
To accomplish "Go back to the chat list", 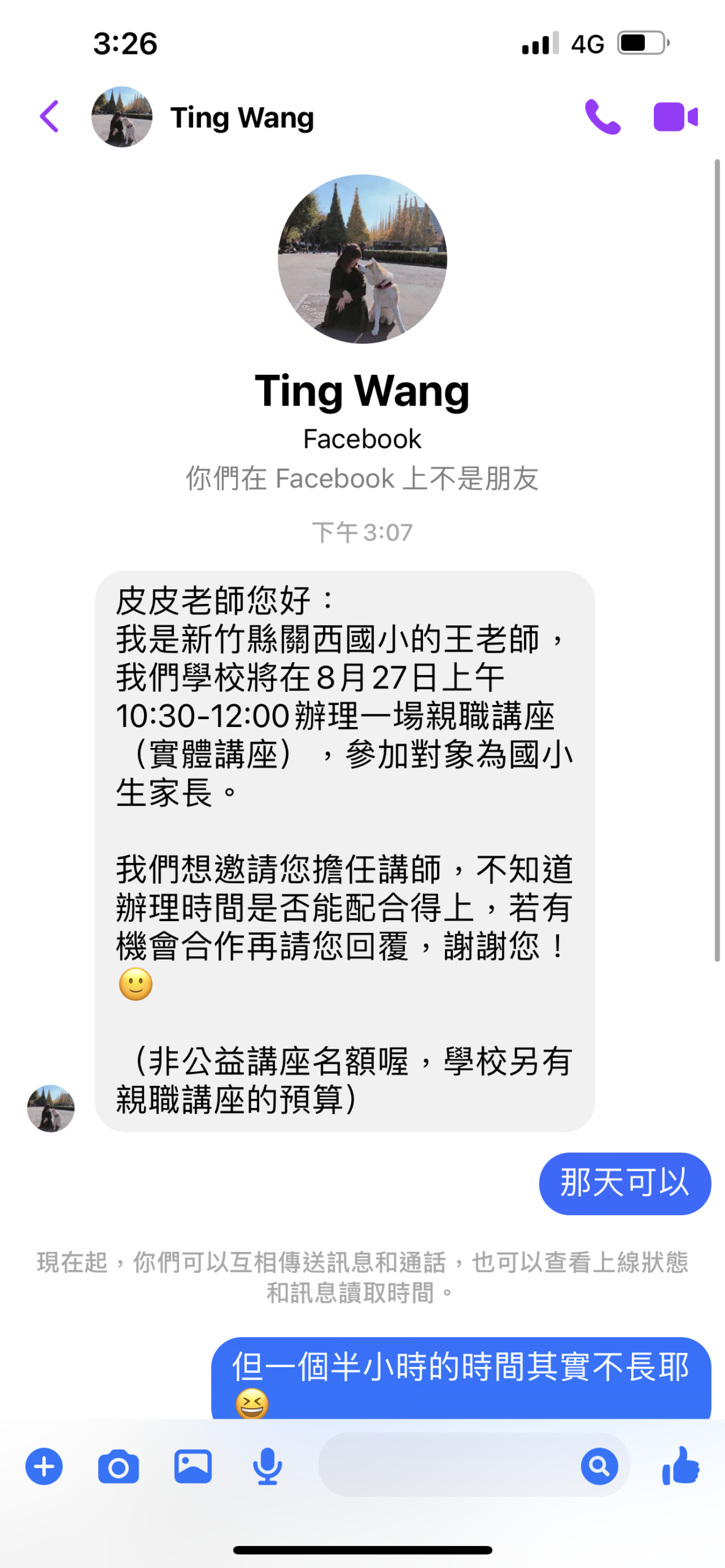I will [x=49, y=116].
